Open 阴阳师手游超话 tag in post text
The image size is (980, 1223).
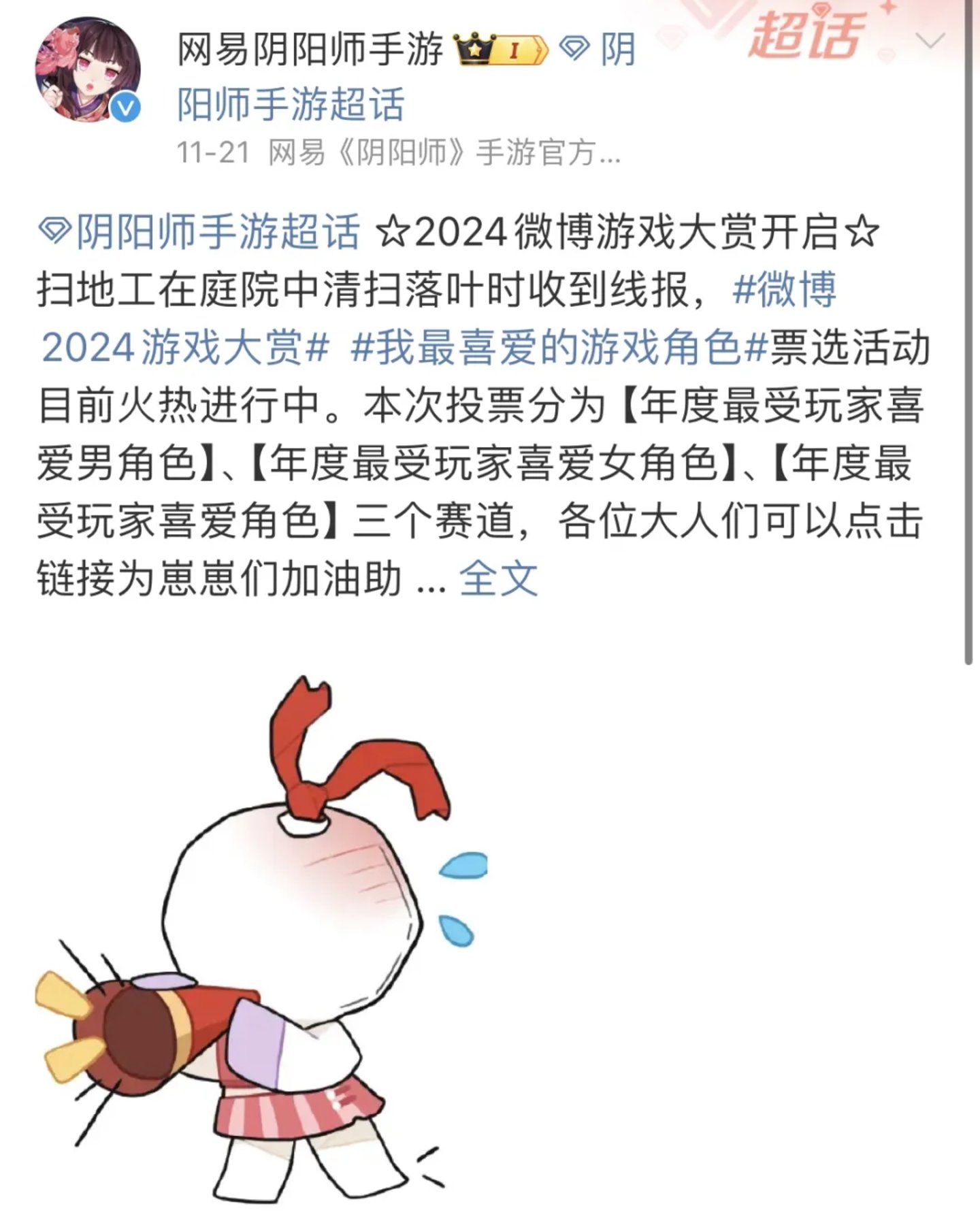[x=200, y=232]
